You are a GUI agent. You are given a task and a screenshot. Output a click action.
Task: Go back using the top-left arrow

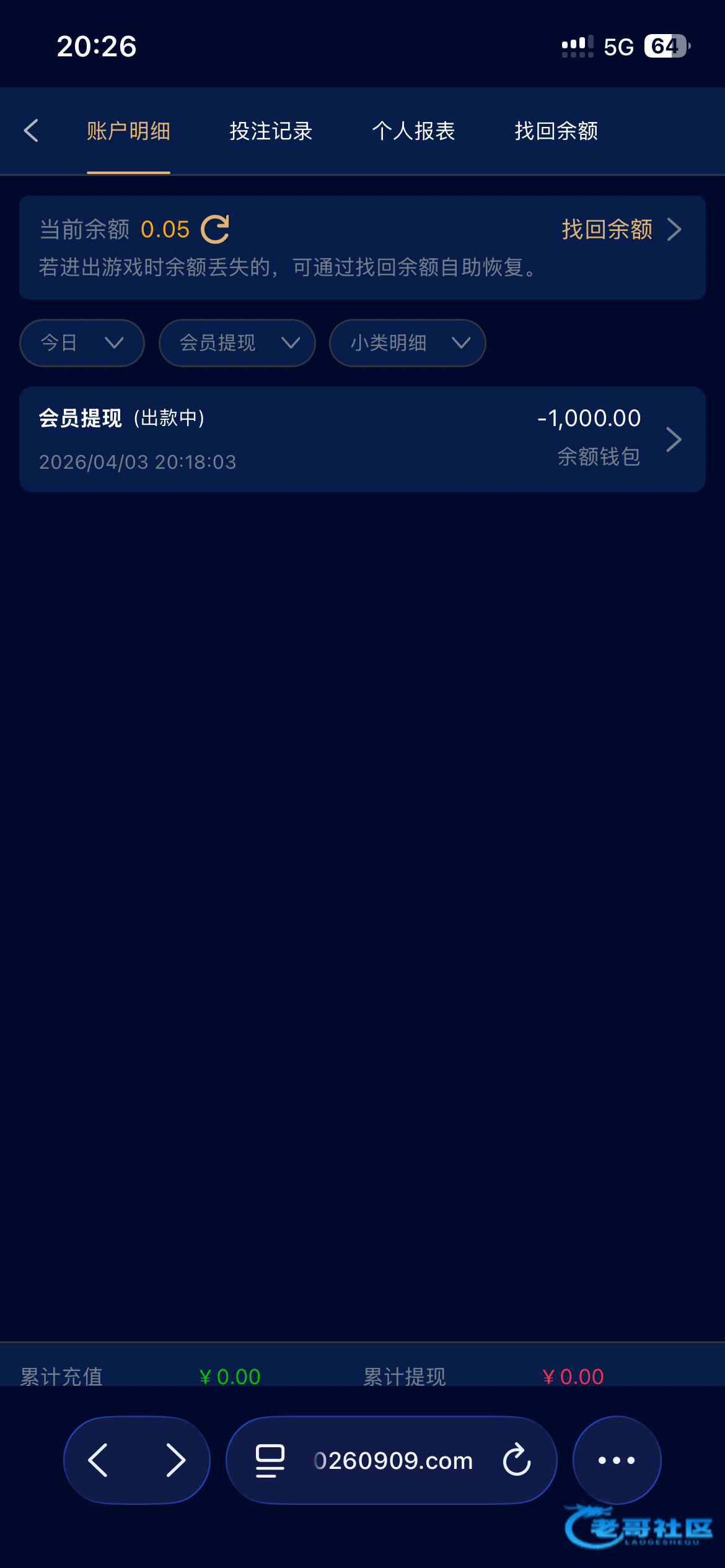coord(31,131)
